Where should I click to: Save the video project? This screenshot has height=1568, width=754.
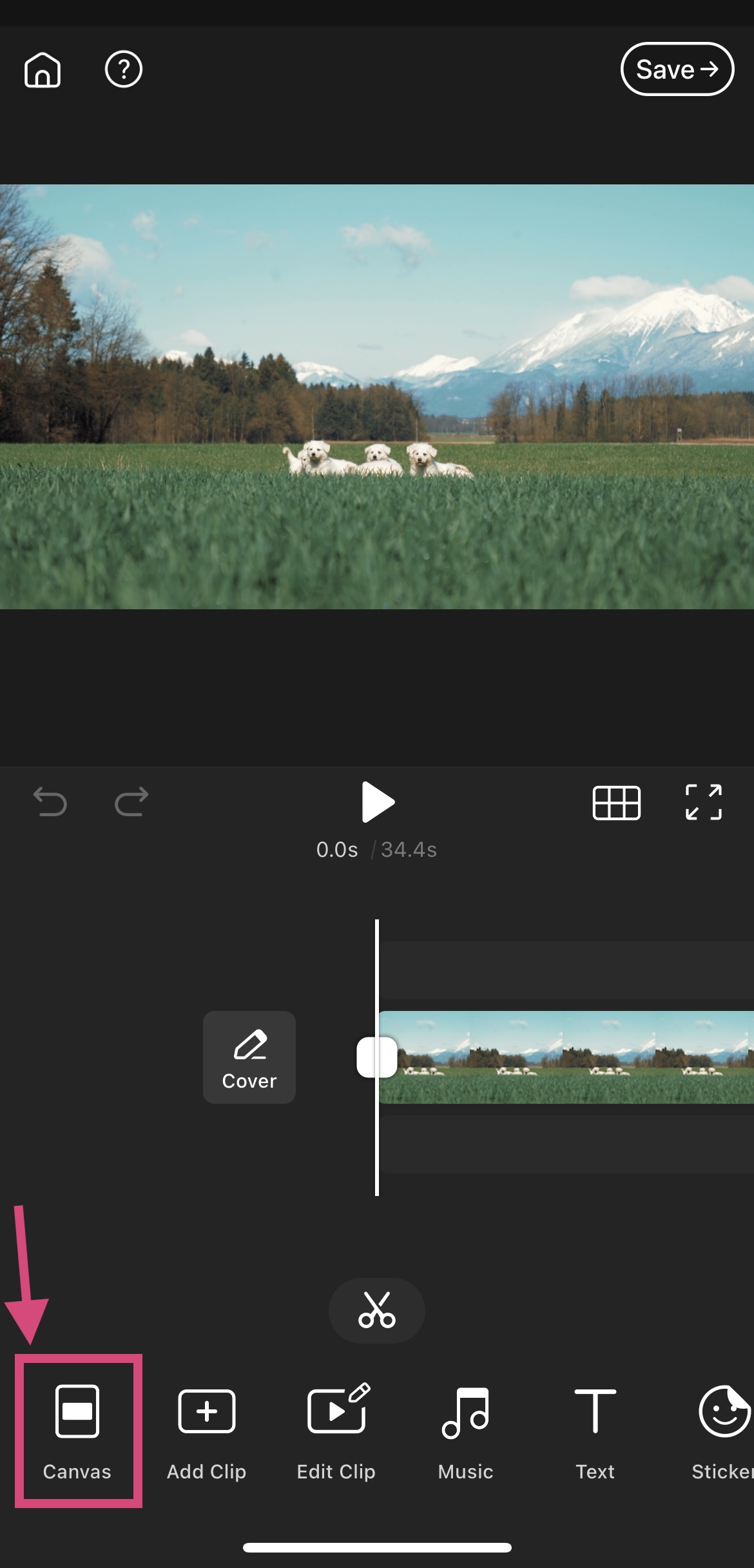tap(677, 70)
